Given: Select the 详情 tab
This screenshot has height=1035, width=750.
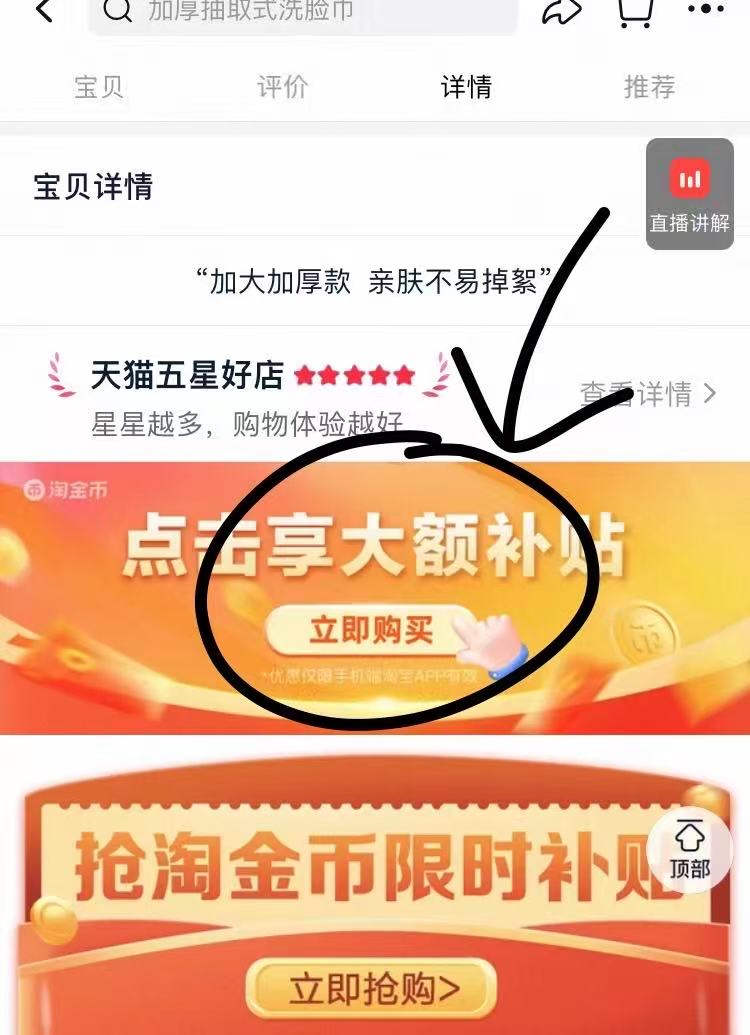Looking at the screenshot, I should 466,87.
